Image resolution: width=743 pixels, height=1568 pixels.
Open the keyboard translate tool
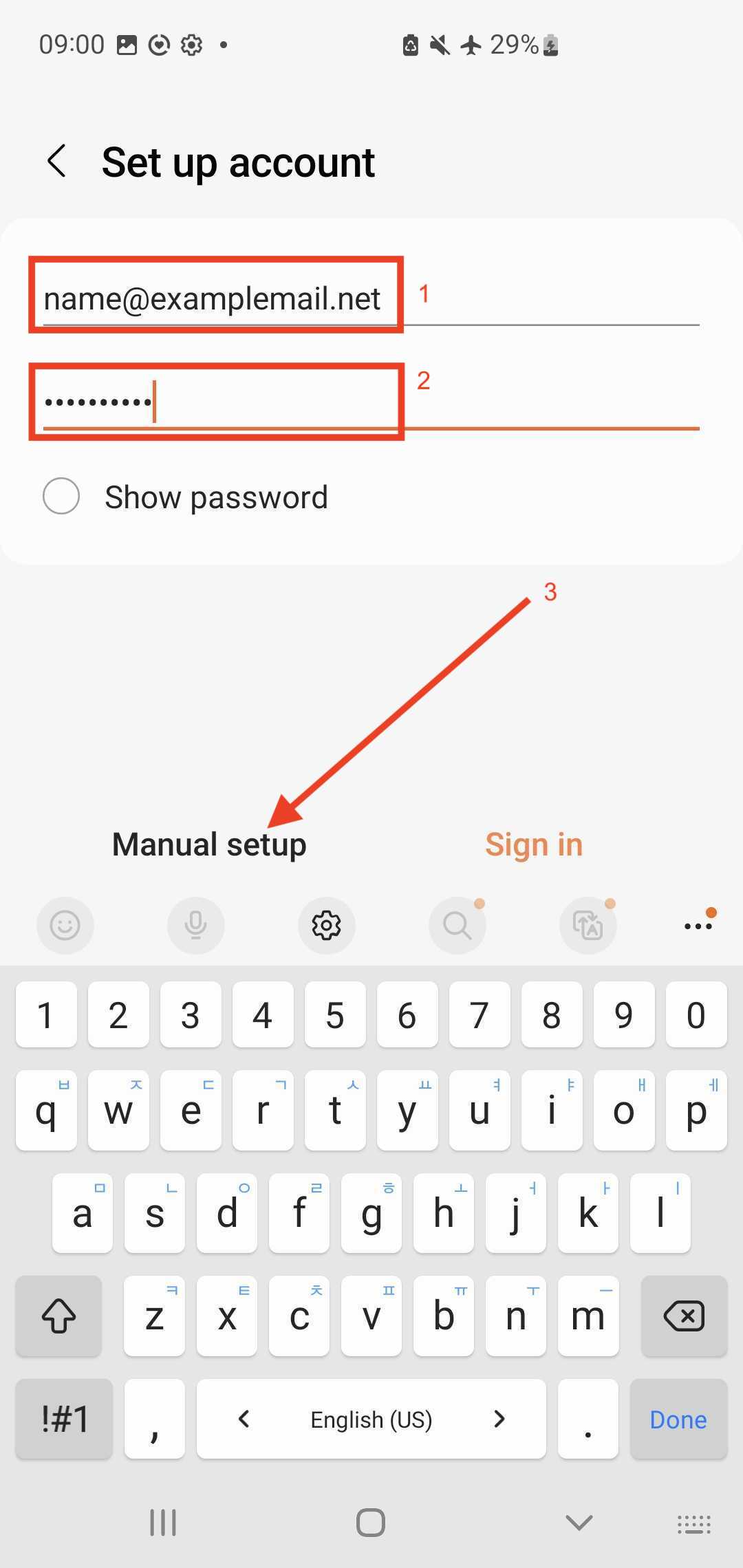(588, 925)
